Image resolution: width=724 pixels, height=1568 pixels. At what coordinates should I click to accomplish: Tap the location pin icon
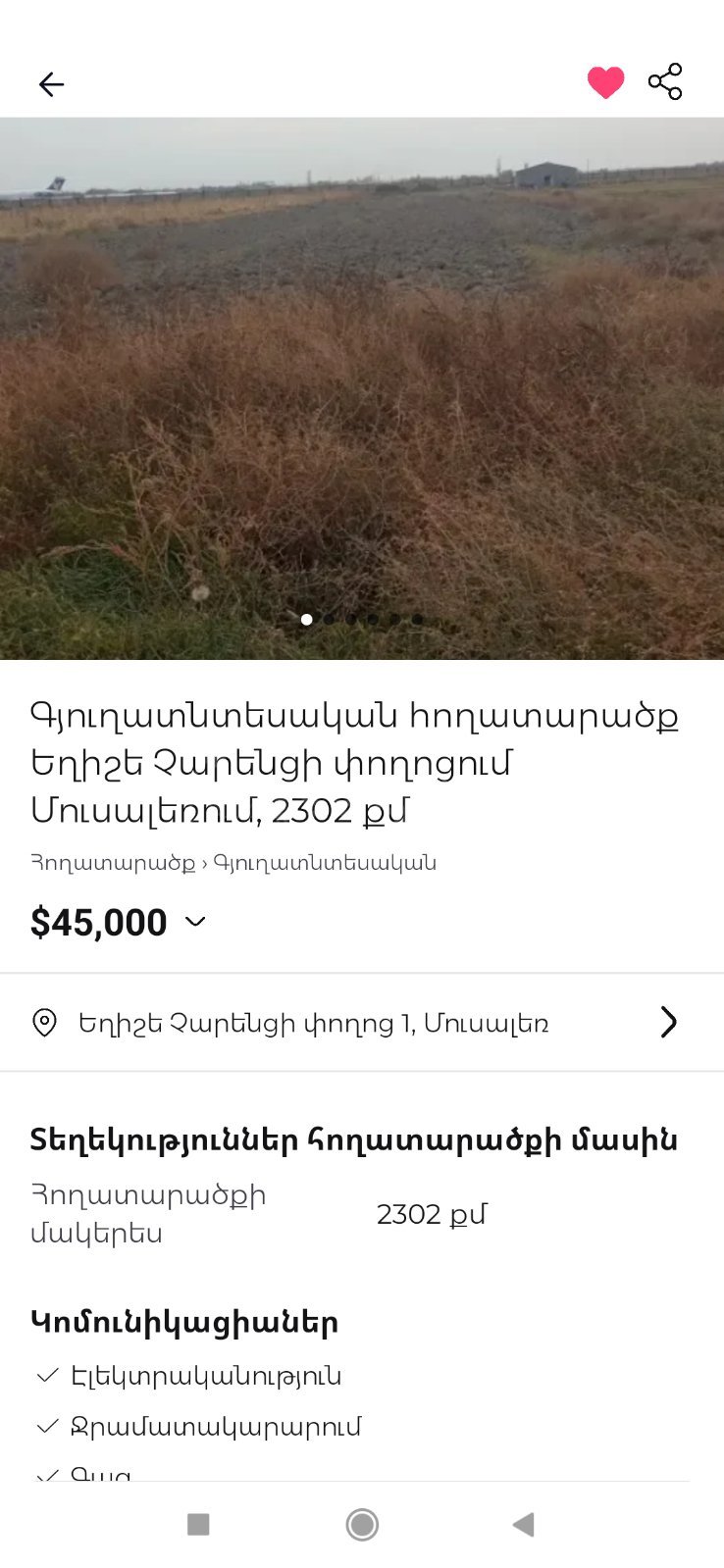pyautogui.click(x=44, y=1023)
